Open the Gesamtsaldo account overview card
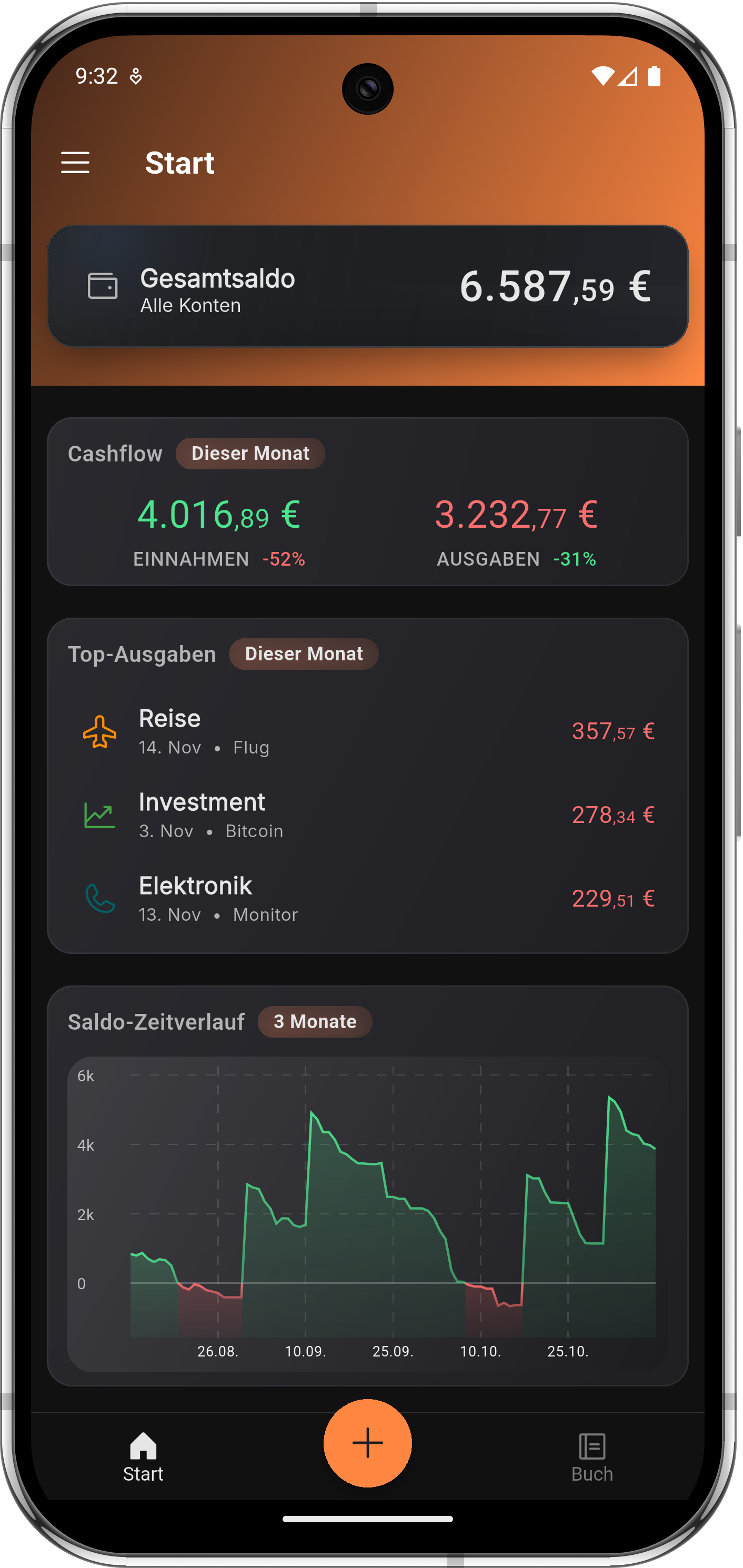The height and width of the screenshot is (1568, 743). [x=367, y=286]
